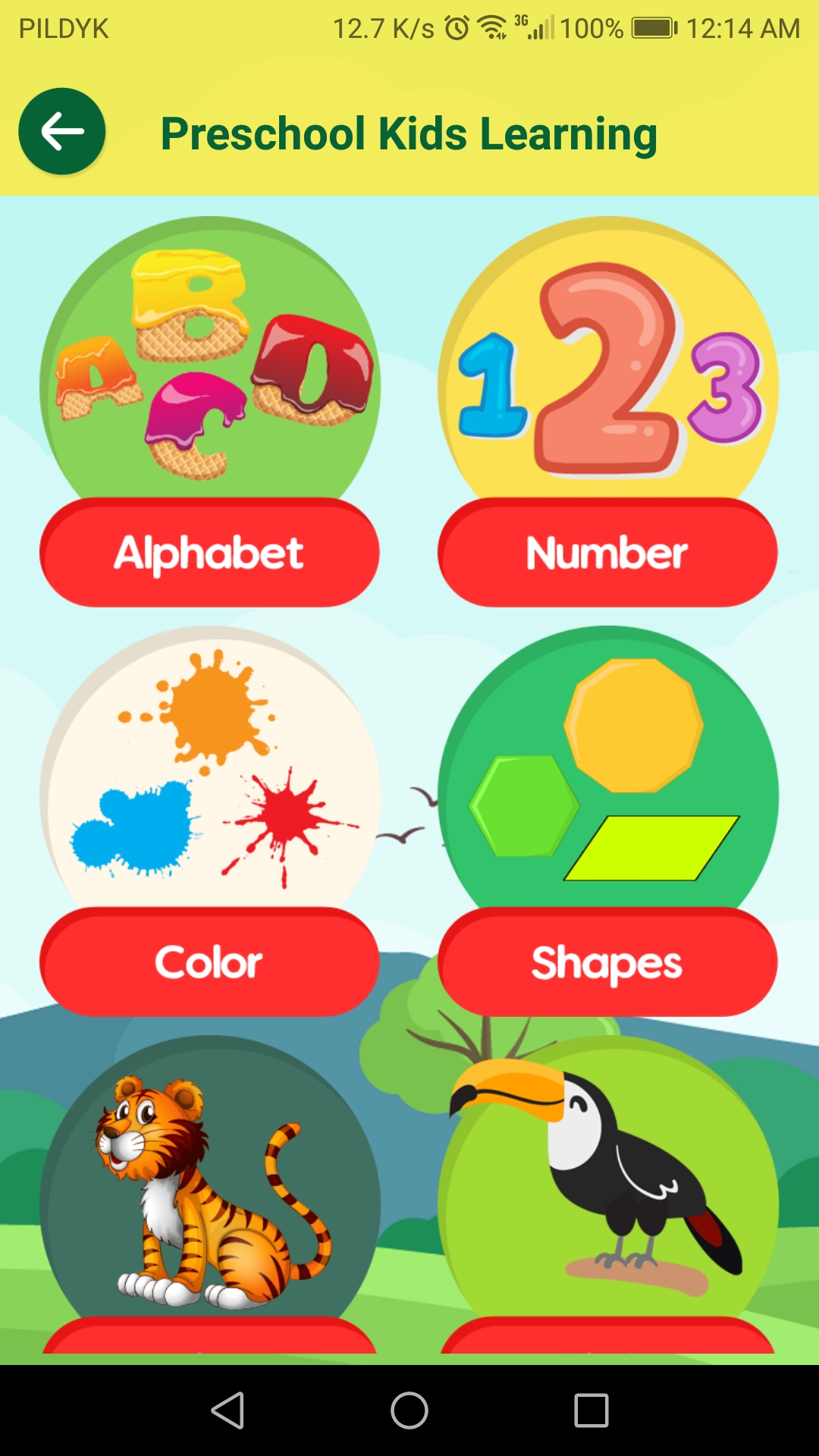
Task: Tap the system home button
Action: pos(409,1411)
